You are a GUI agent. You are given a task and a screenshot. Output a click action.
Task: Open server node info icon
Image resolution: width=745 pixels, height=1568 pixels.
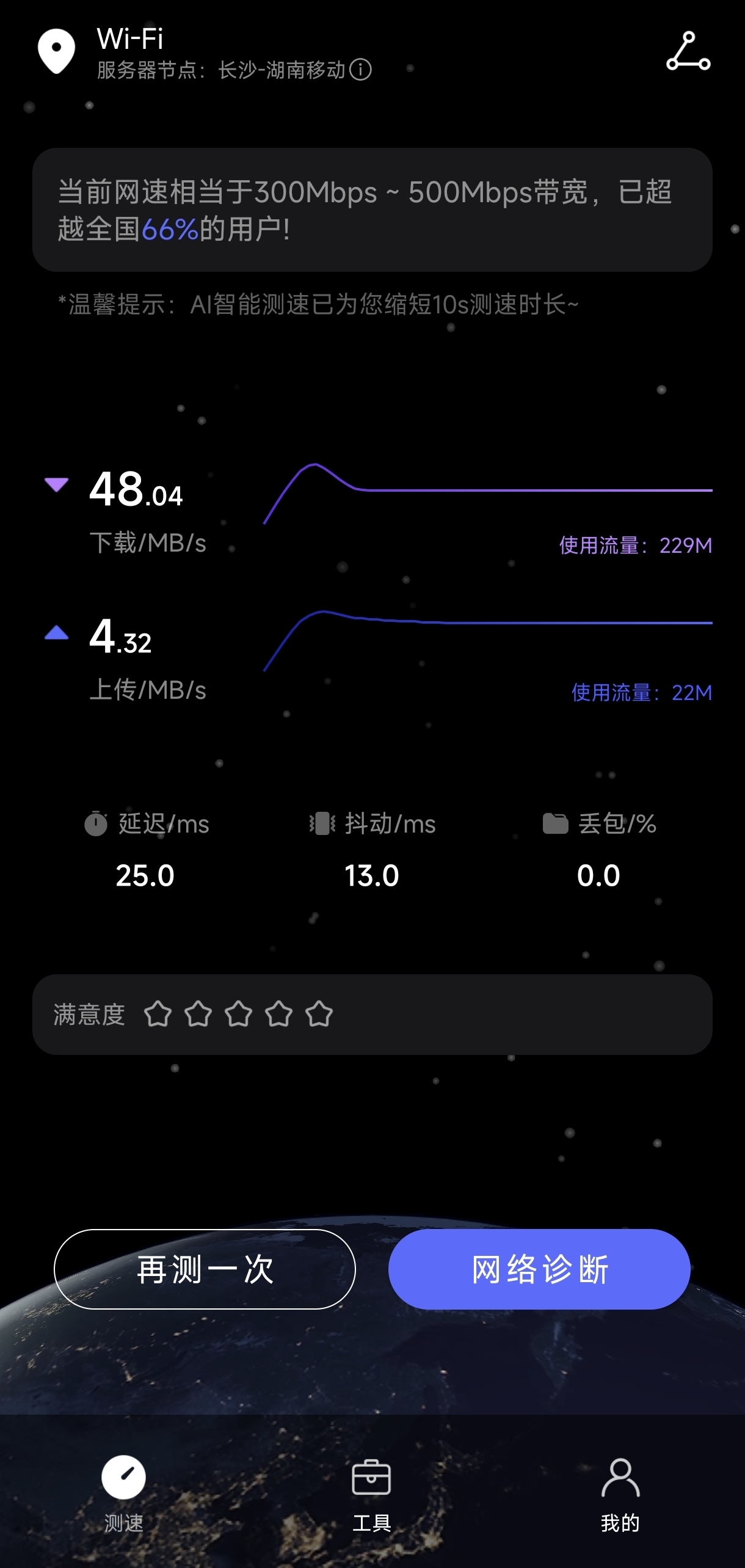pos(360,70)
